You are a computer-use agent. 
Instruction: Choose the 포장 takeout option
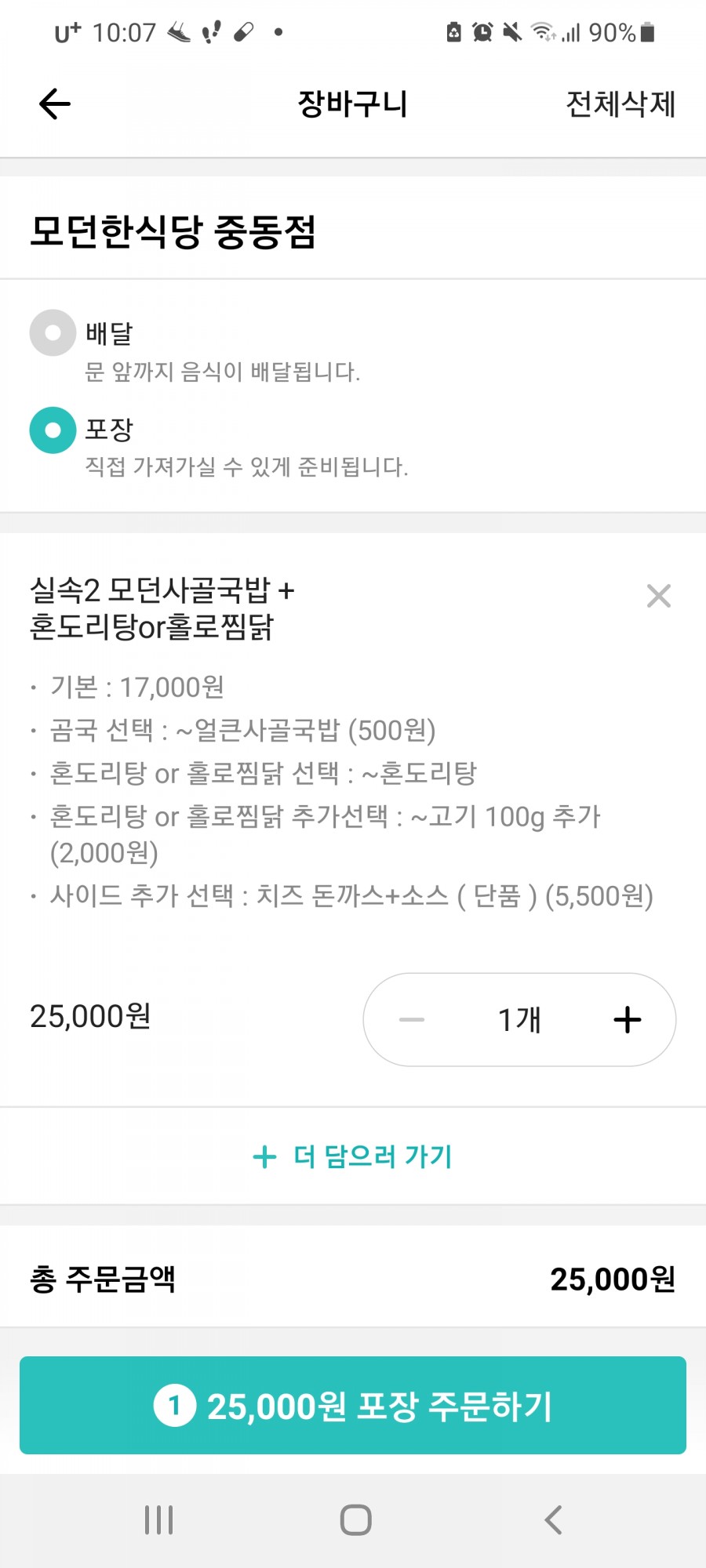click(x=53, y=430)
